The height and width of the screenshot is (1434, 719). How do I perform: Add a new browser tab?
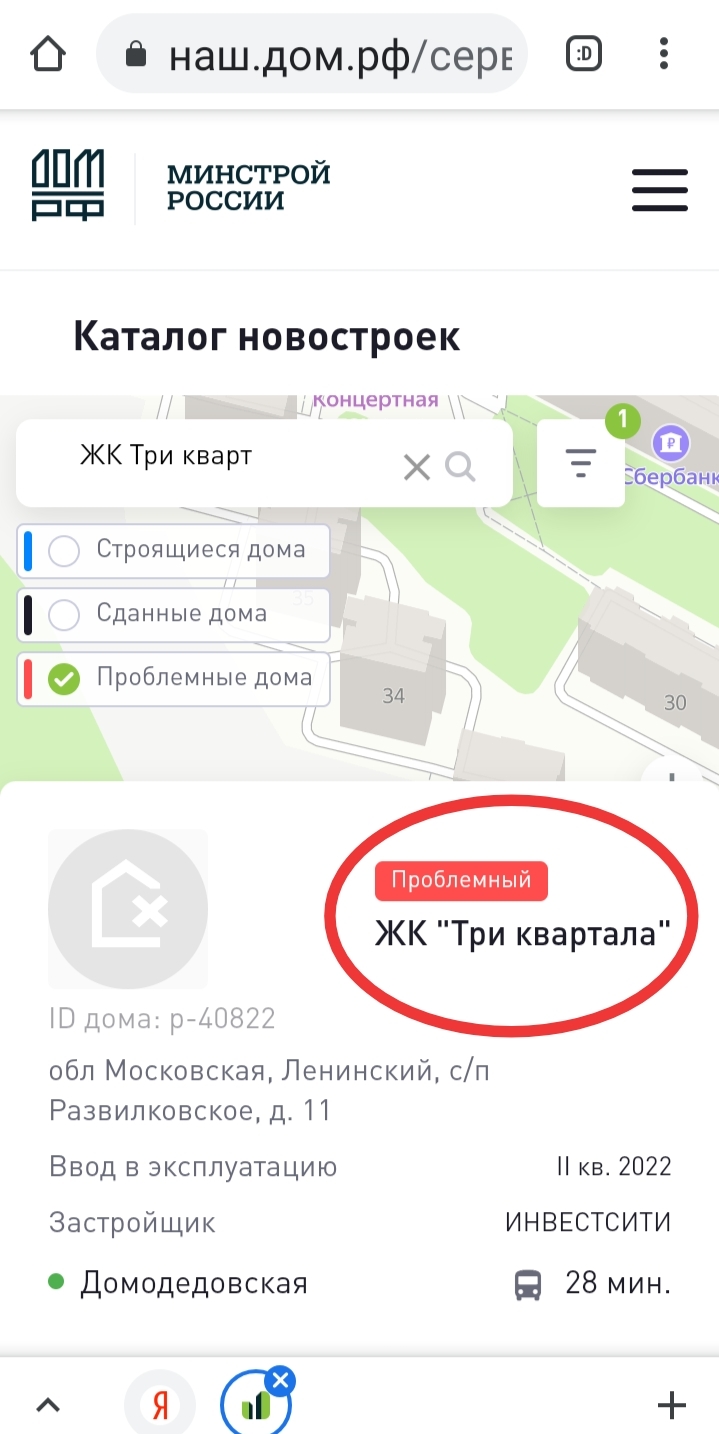[671, 1404]
